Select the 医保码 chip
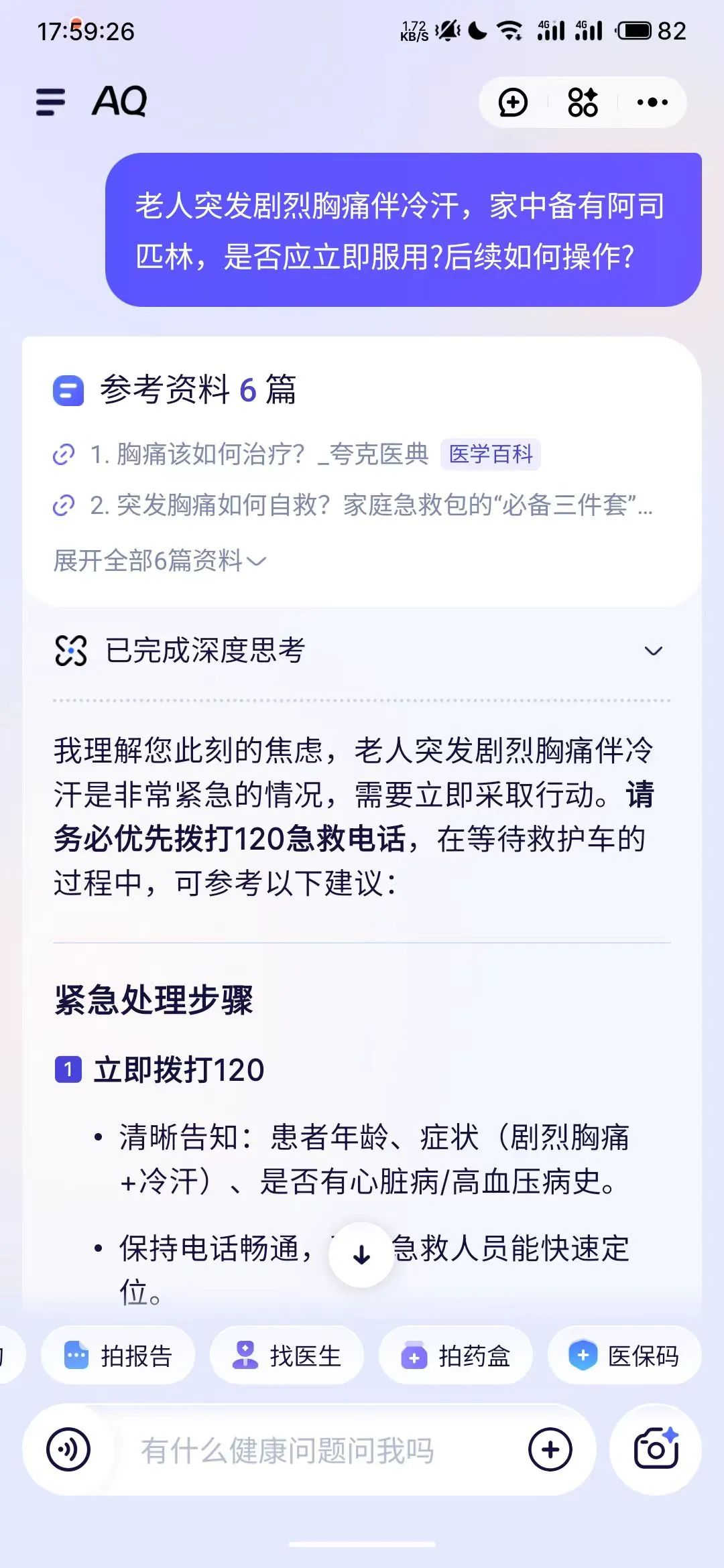Screen dimensions: 724x1568 (x=624, y=1356)
